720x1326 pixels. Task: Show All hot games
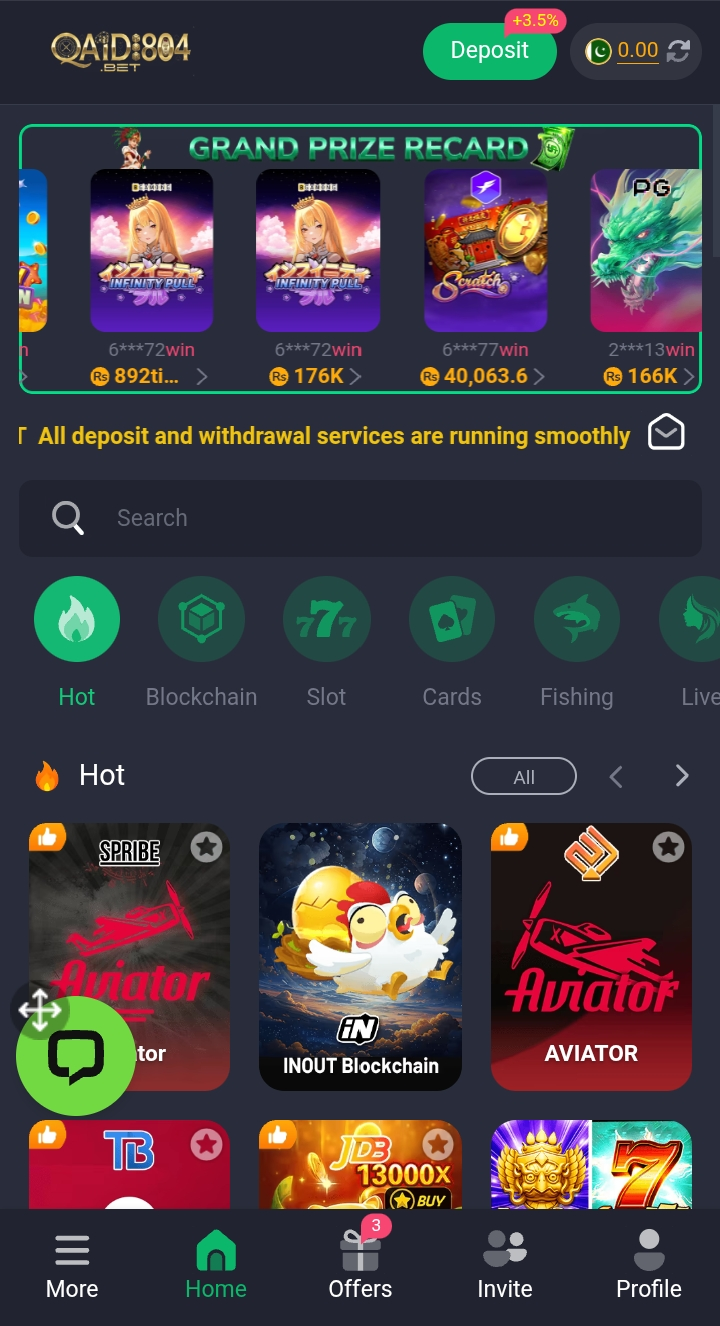(524, 777)
